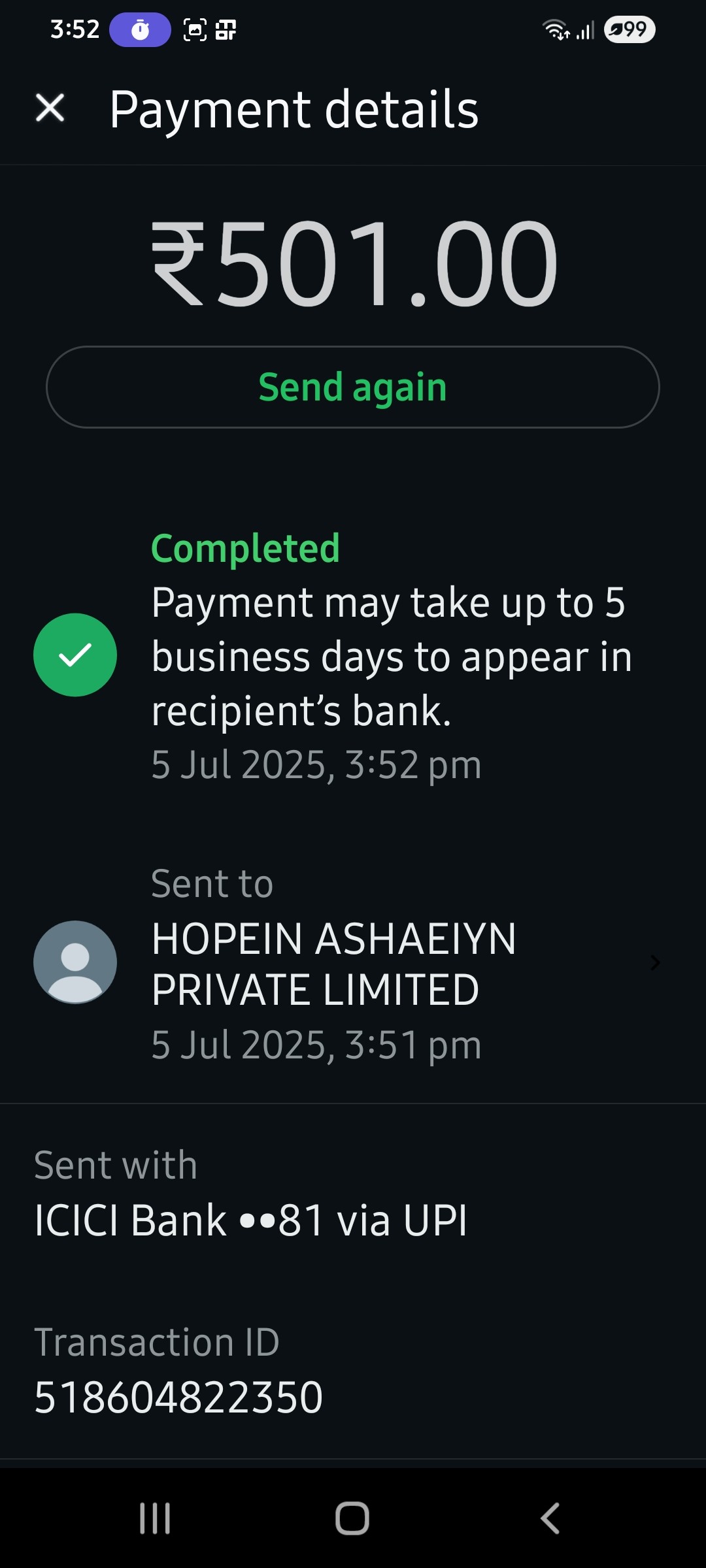This screenshot has width=706, height=1568.
Task: Open recipient HOPEIN ASHAEIYN PRIVATE LIMITED details
Action: [x=353, y=963]
